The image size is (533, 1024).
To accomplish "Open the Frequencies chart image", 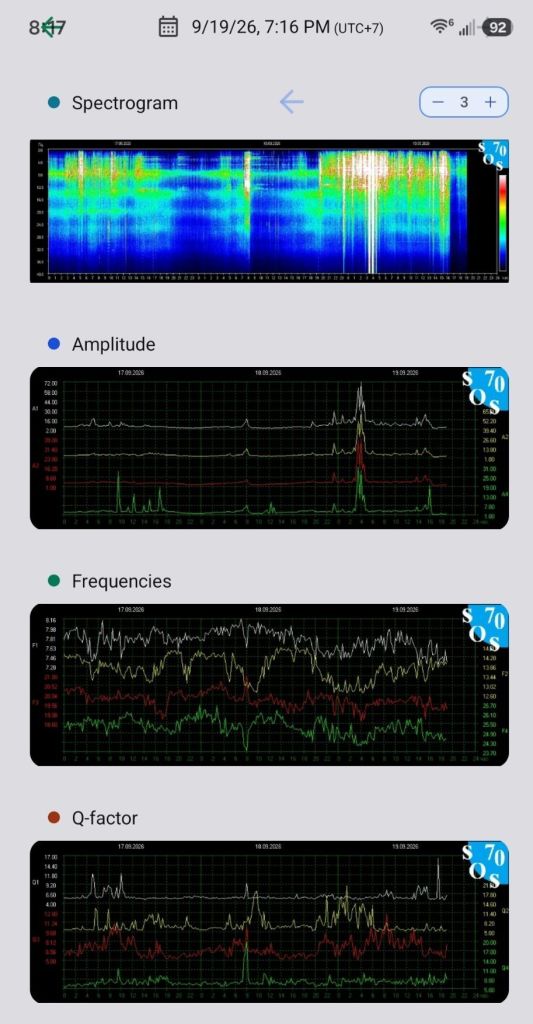I will click(269, 684).
